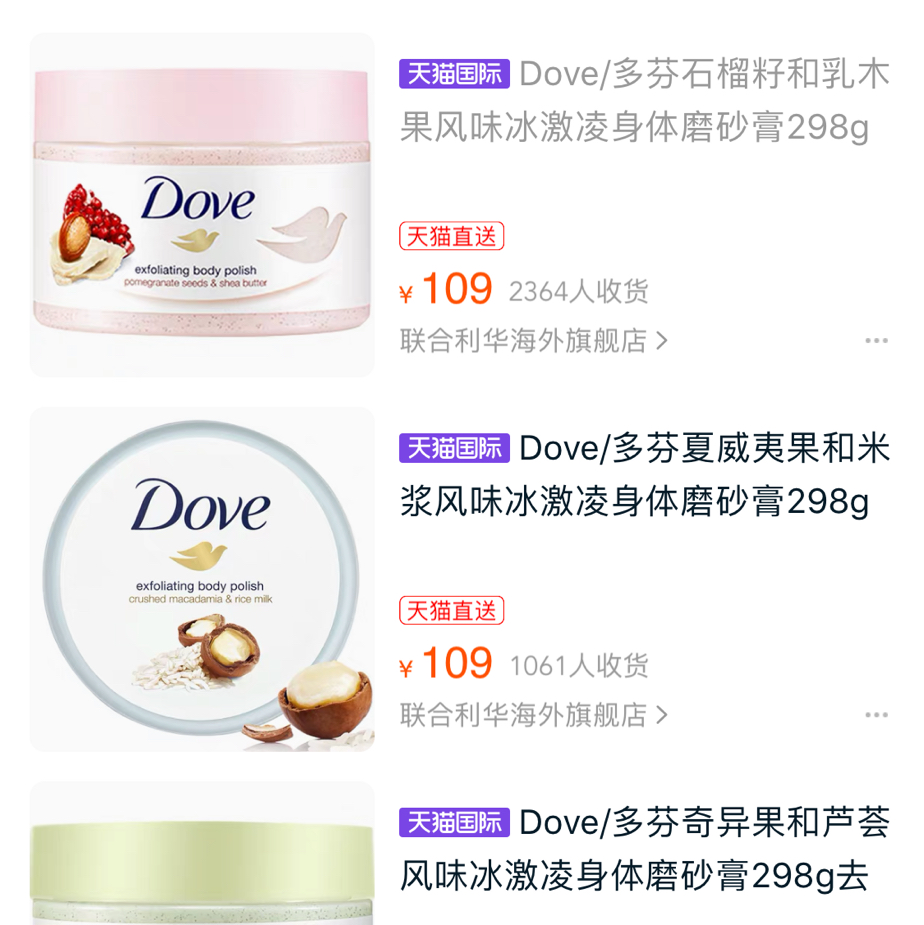924x925 pixels.
Task: Open the 夏威夷果和米浆 scrub listing title
Action: point(644,475)
